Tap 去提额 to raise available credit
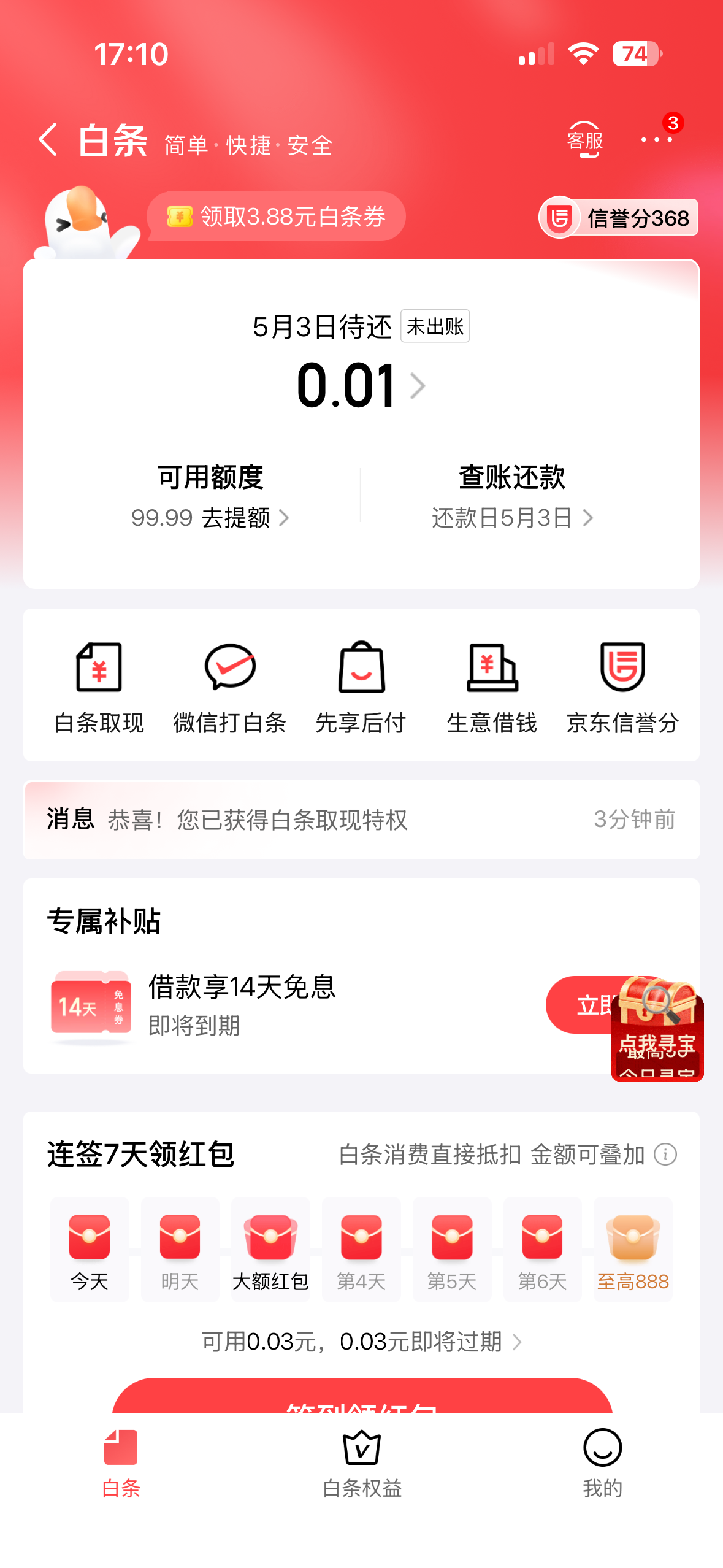This screenshot has height=1568, width=723. coord(236,518)
